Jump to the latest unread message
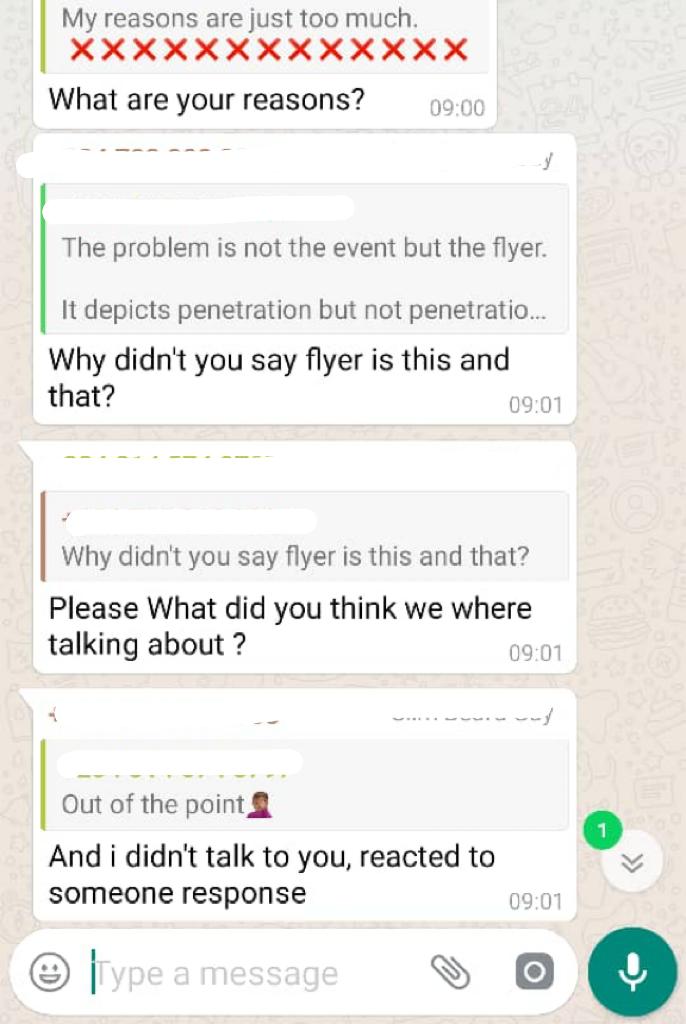The image size is (686, 1024). (632, 863)
